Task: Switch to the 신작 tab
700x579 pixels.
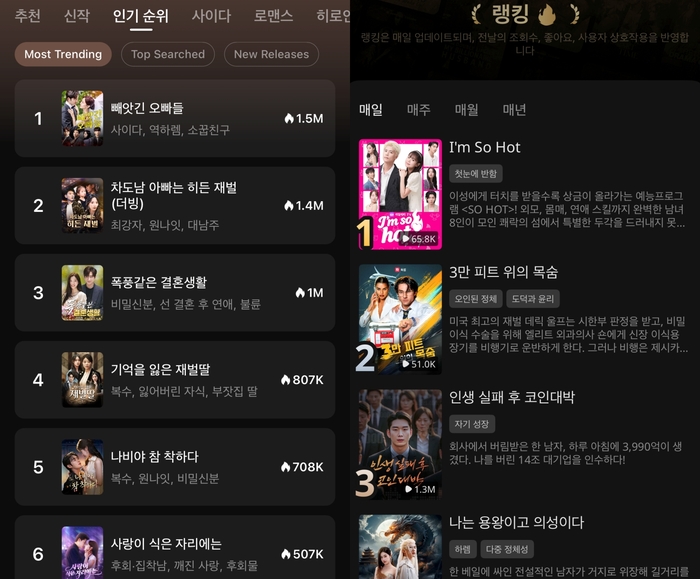Action: pyautogui.click(x=76, y=16)
